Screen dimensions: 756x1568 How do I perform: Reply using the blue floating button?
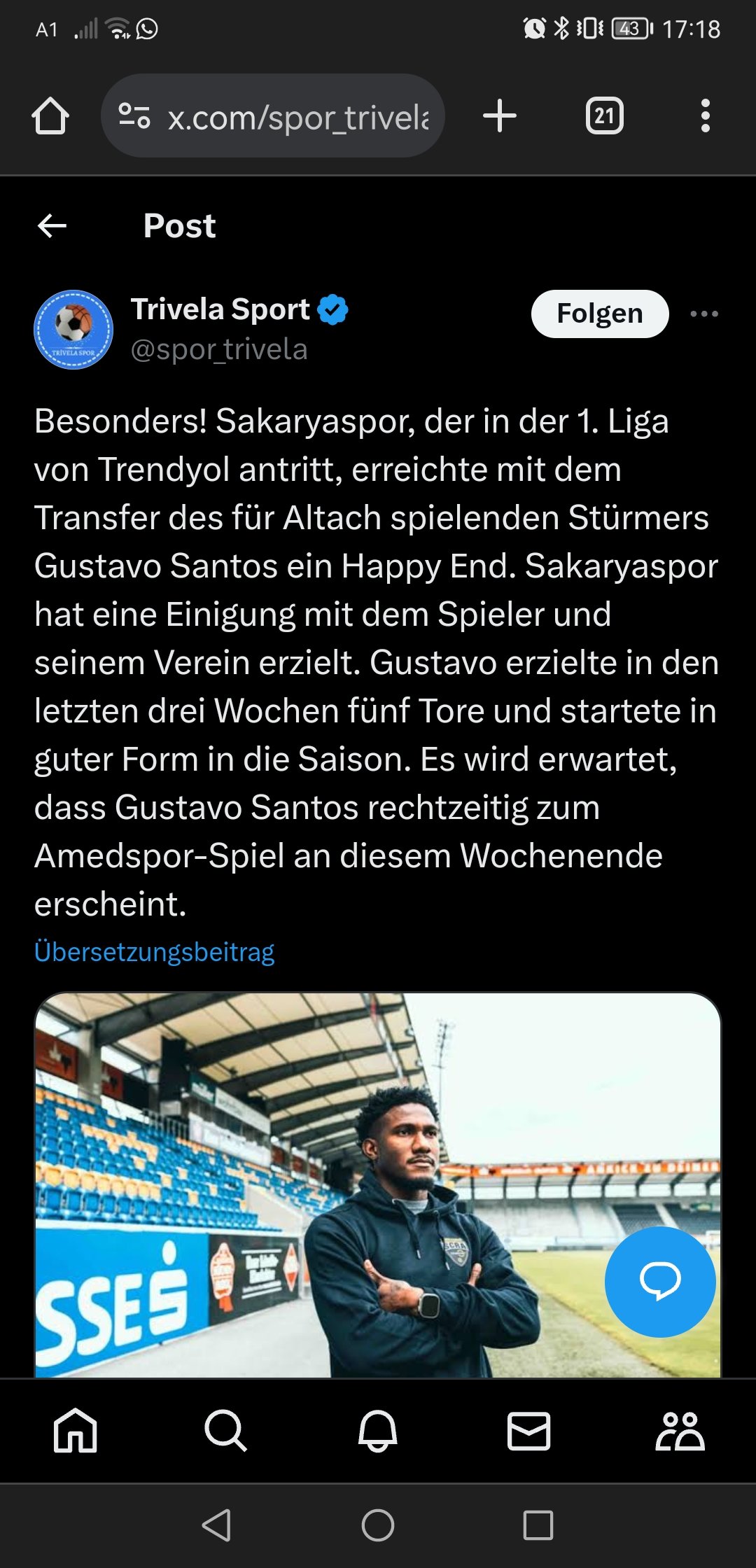[660, 1282]
